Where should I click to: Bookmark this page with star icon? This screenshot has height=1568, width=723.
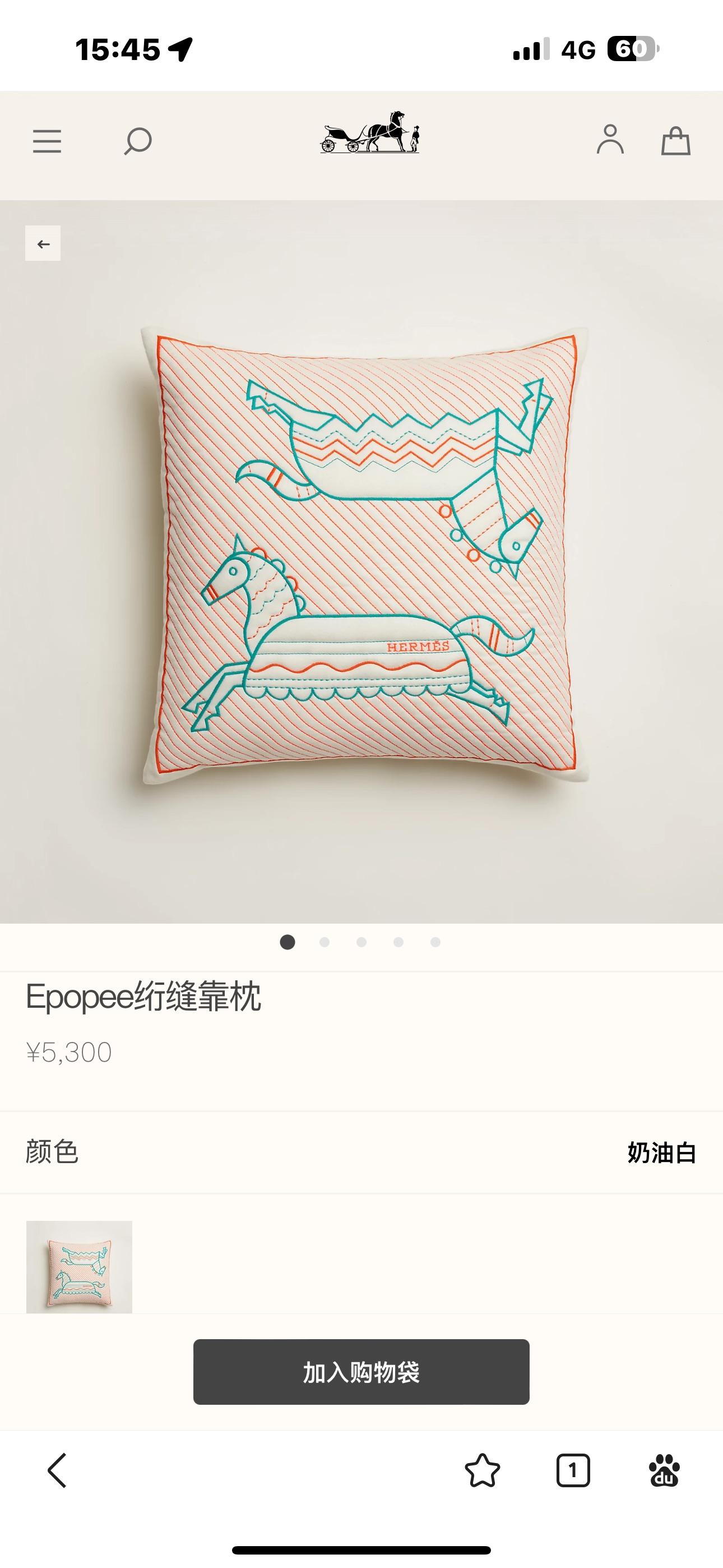(482, 1470)
